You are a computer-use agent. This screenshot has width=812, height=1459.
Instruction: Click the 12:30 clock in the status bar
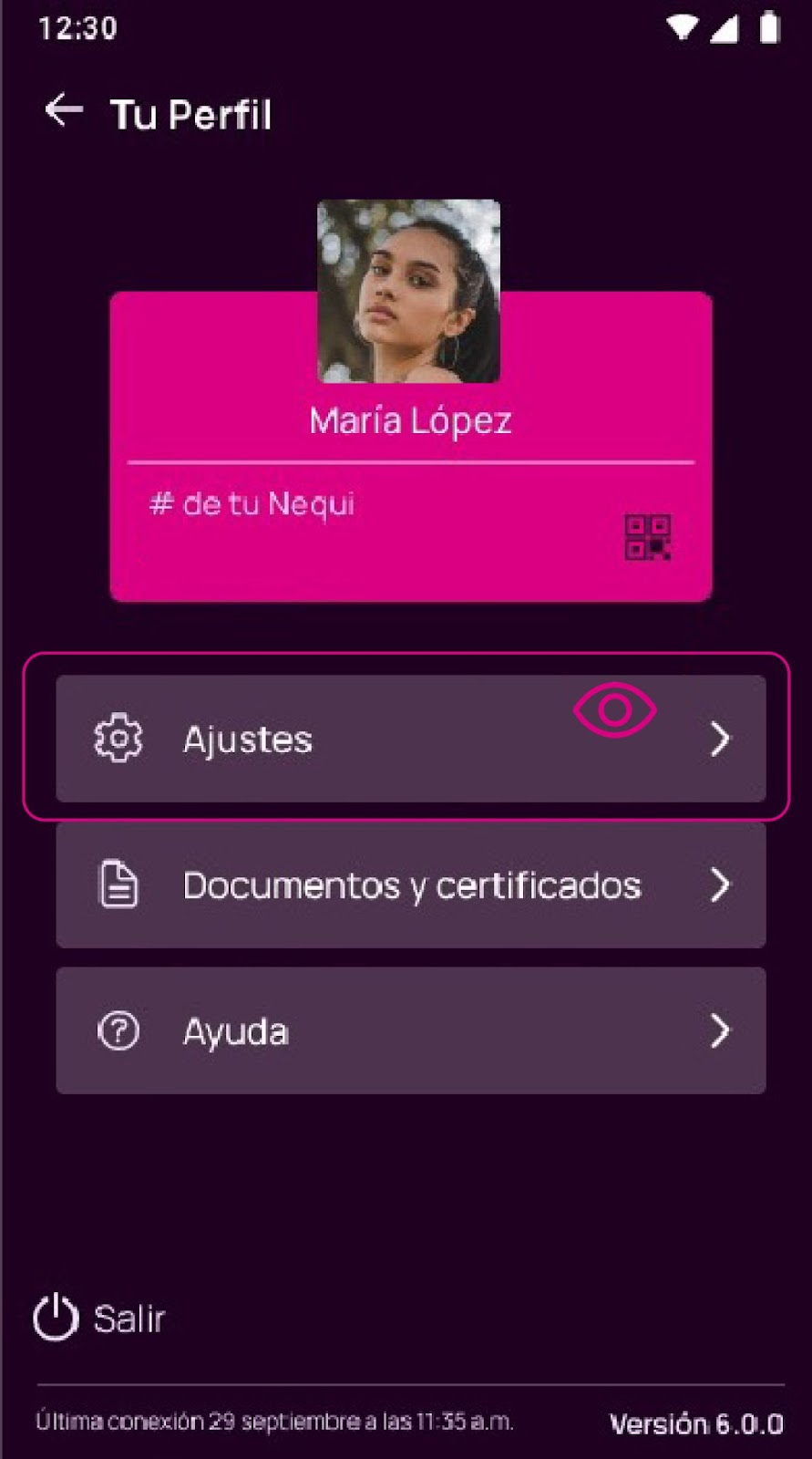tap(77, 27)
